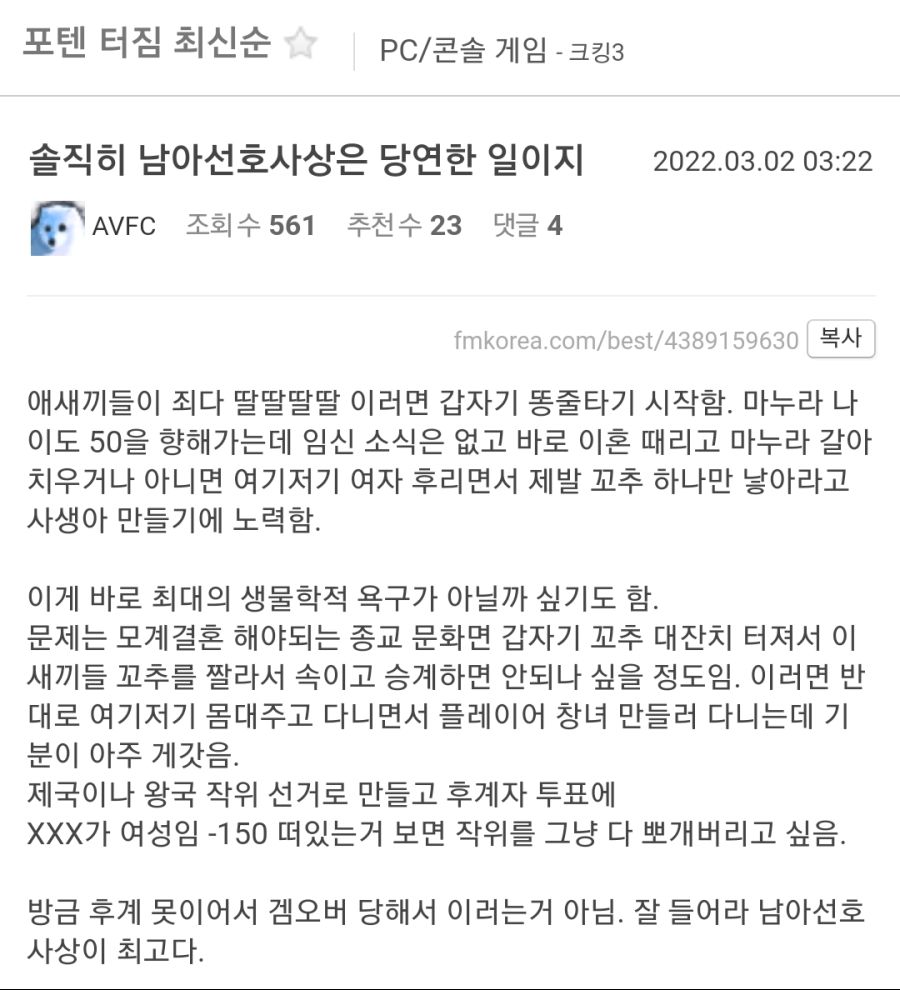Tap the 복사 button to copy the link
The width and height of the screenshot is (900, 990).
coord(841,339)
